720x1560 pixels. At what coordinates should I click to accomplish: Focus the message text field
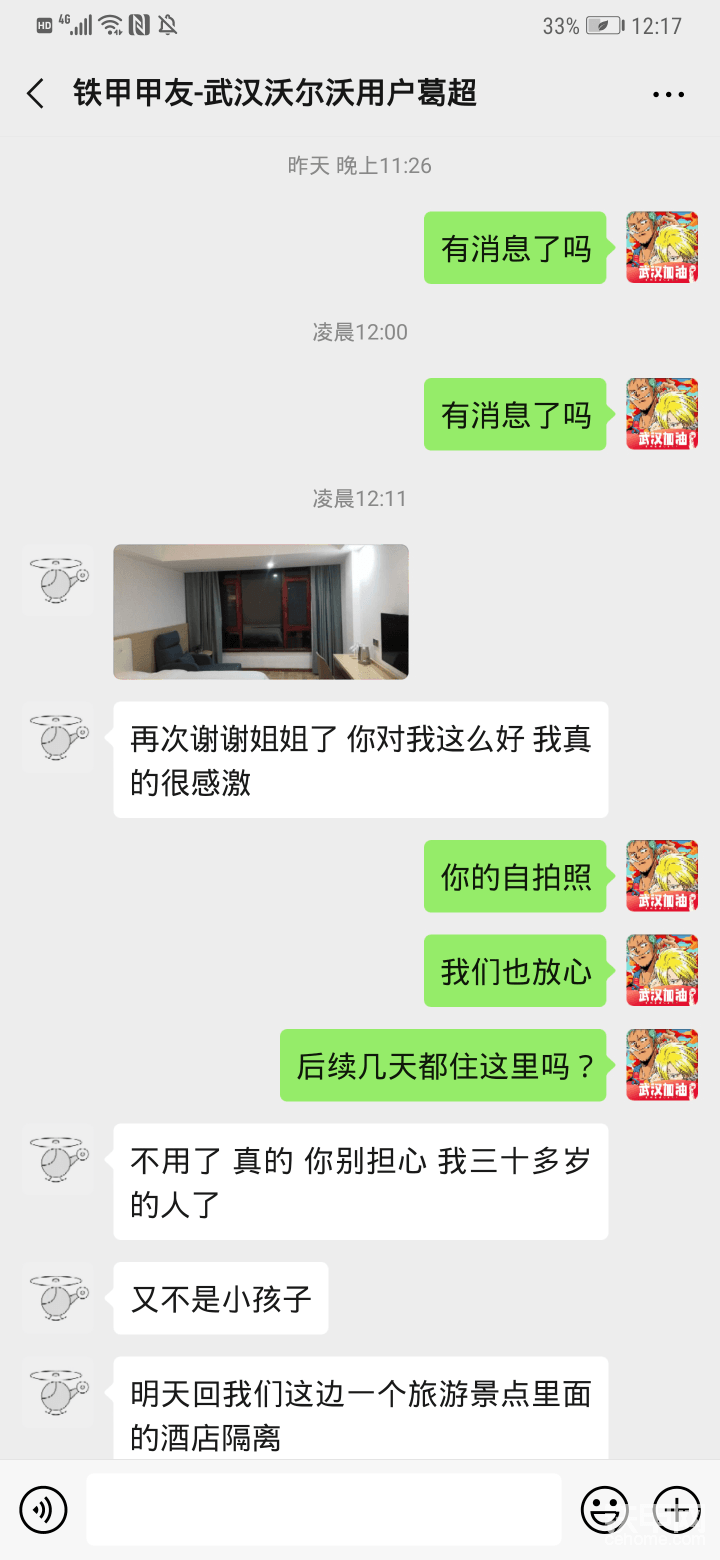[x=323, y=1509]
